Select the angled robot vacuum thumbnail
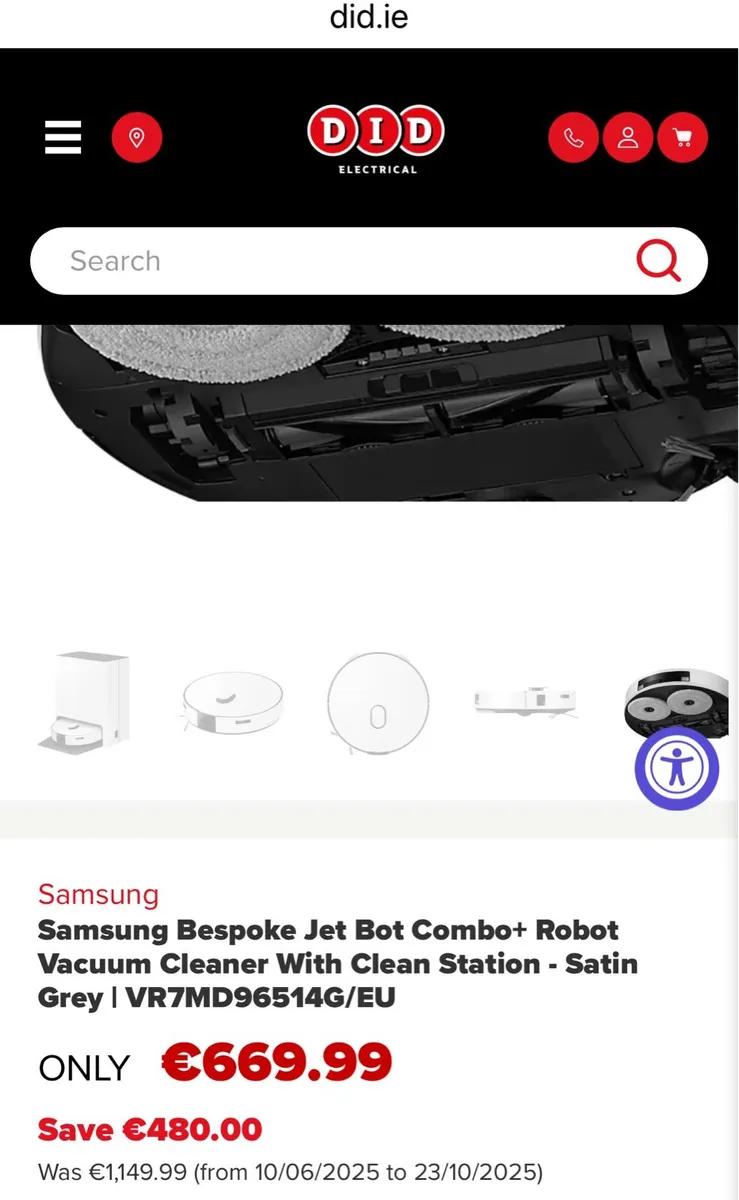739x1200 pixels. 232,701
